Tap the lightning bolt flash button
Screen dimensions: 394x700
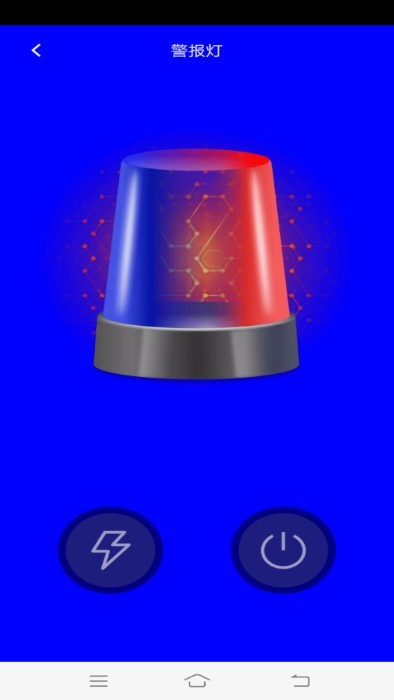(111, 550)
